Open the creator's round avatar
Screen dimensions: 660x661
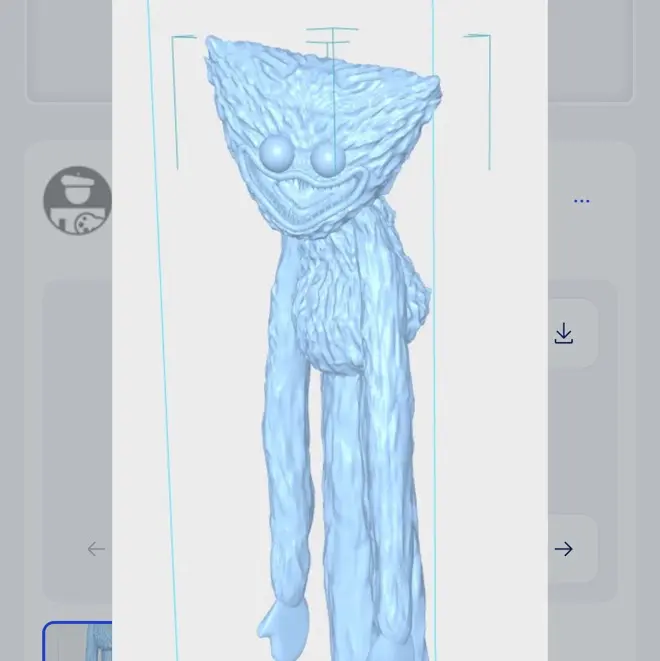(78, 200)
